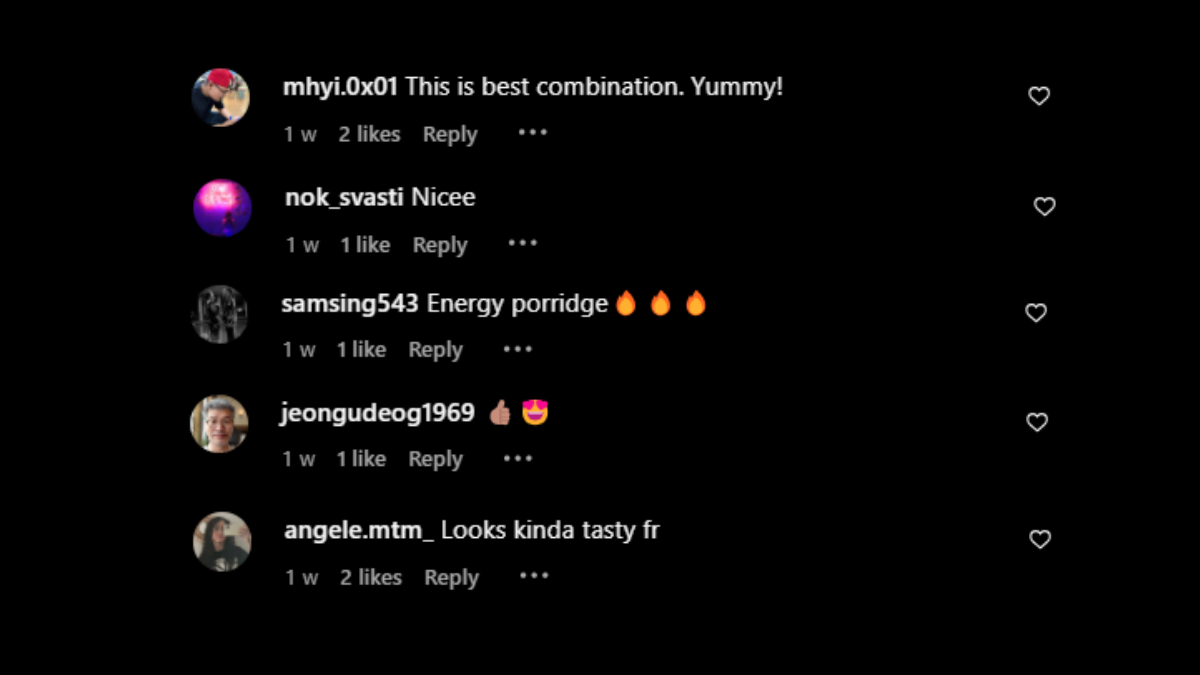Open more options for mhyi.0x01's comment

[532, 133]
